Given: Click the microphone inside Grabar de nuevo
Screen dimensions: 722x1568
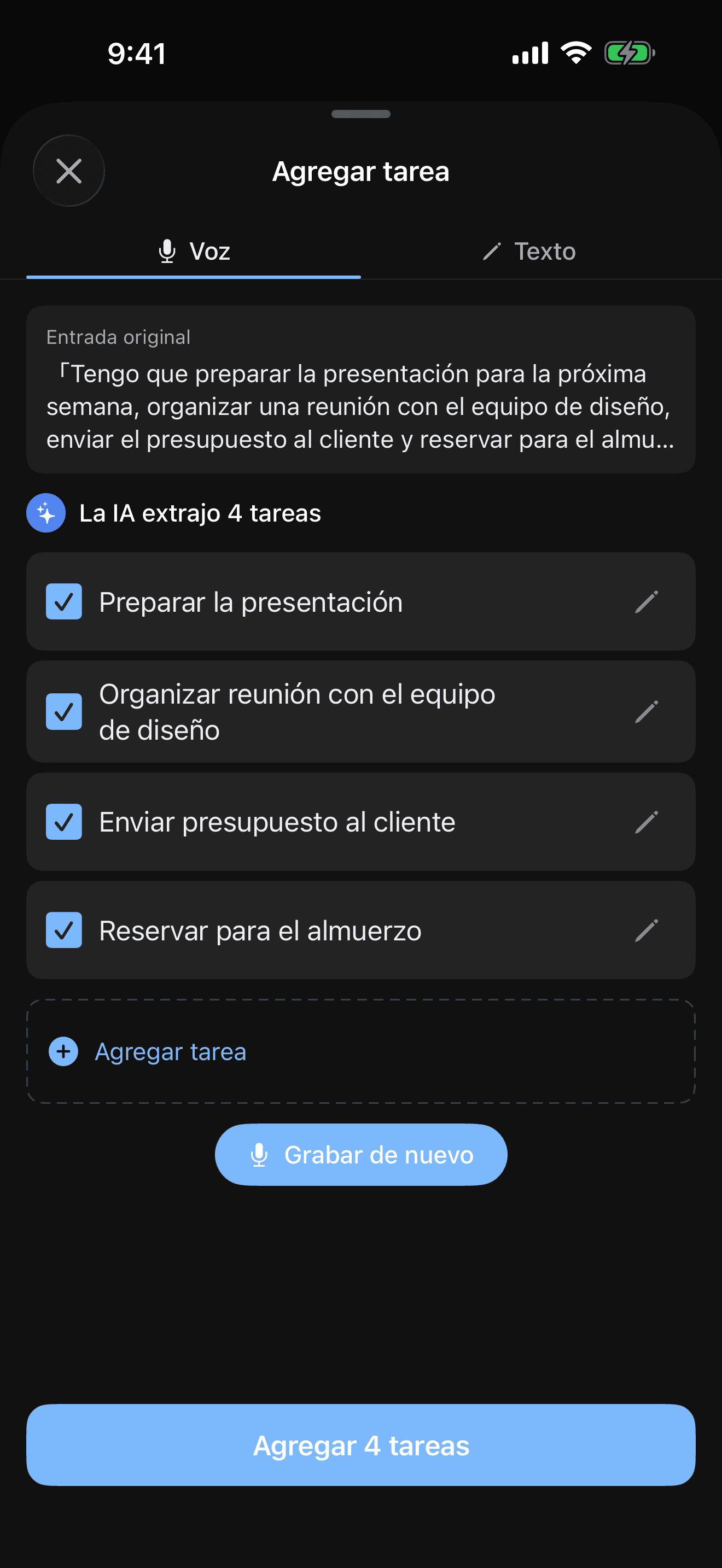Looking at the screenshot, I should (260, 1154).
